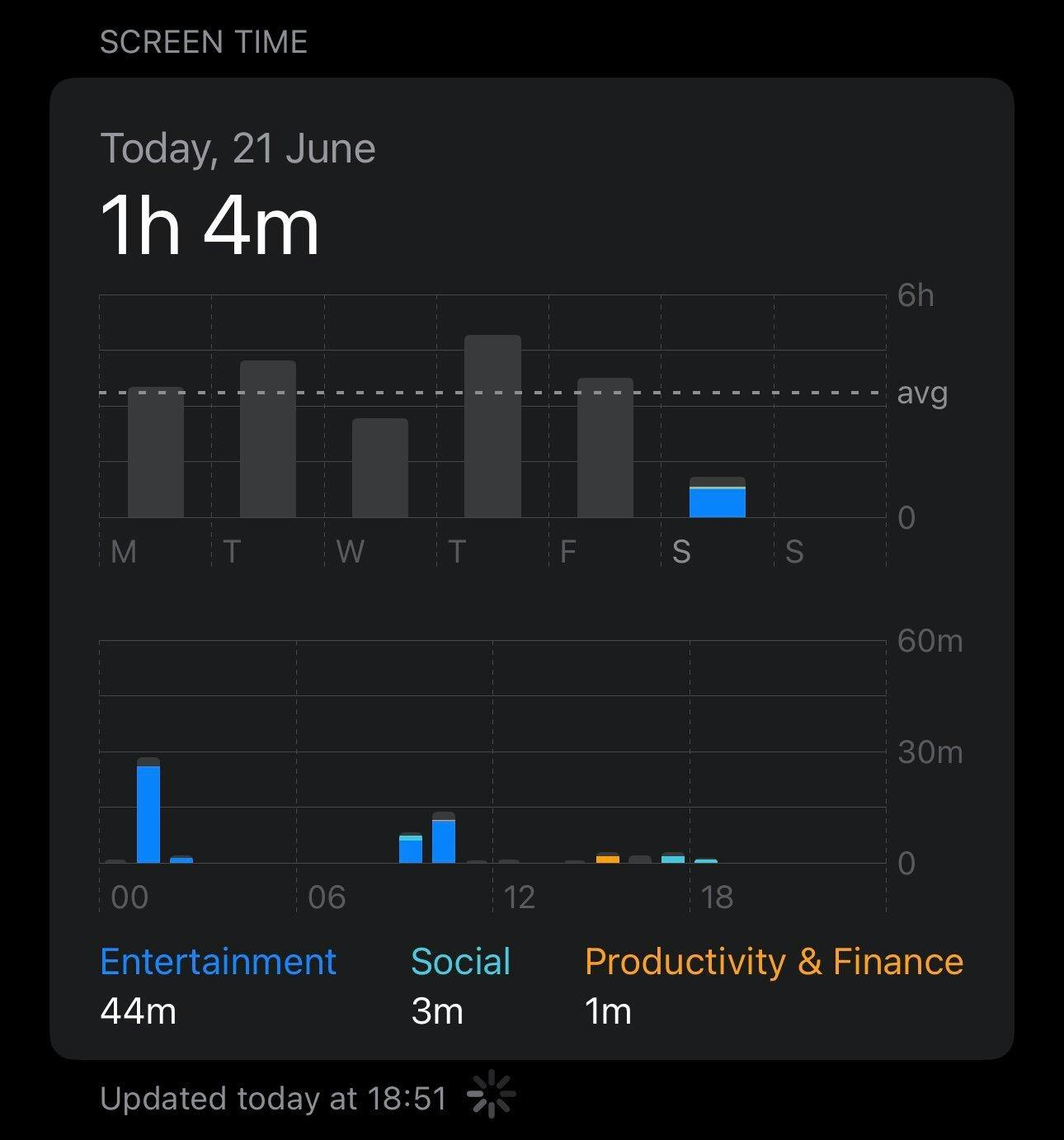1064x1140 pixels.
Task: Select Monday's bar in the weekly chart
Action: pyautogui.click(x=156, y=452)
